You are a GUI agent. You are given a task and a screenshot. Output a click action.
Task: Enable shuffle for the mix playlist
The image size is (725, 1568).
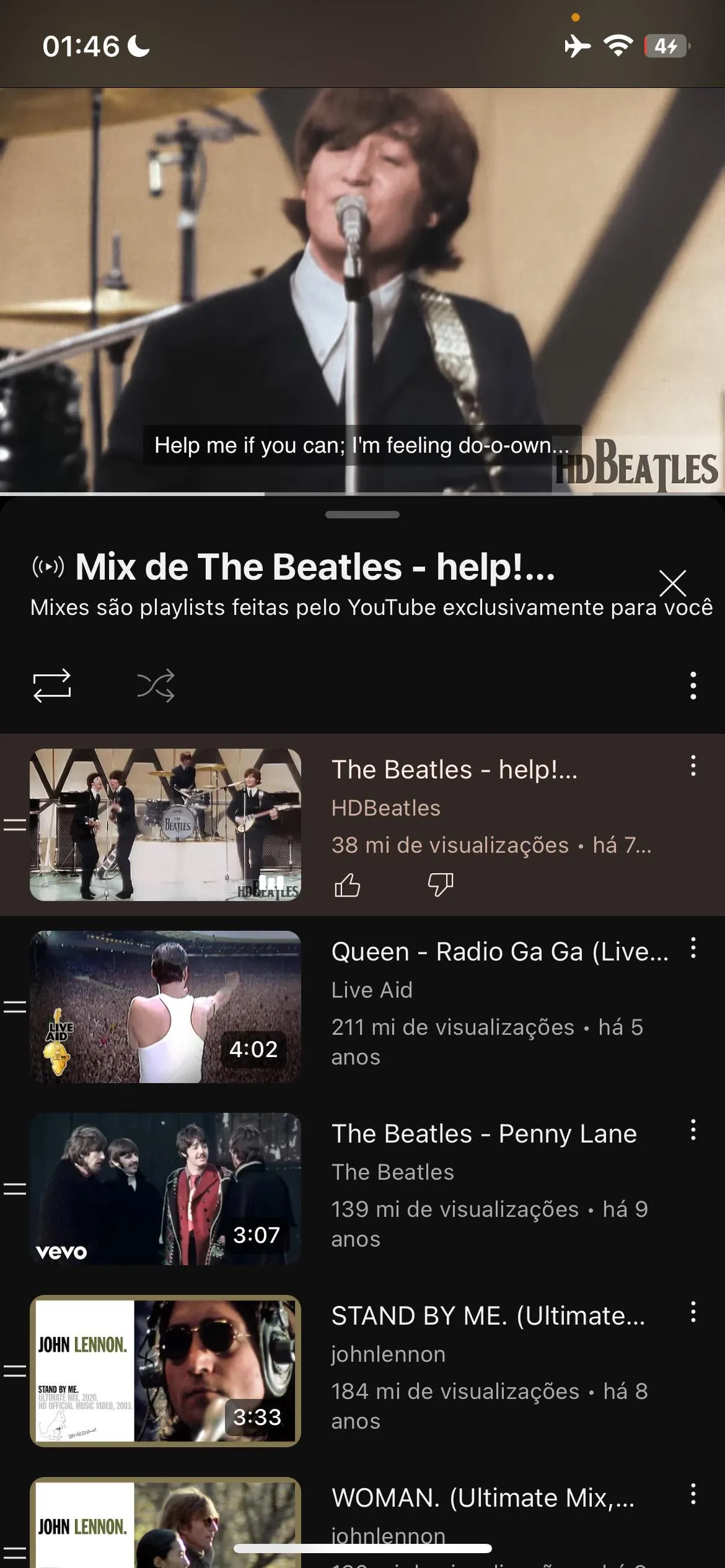(x=156, y=686)
